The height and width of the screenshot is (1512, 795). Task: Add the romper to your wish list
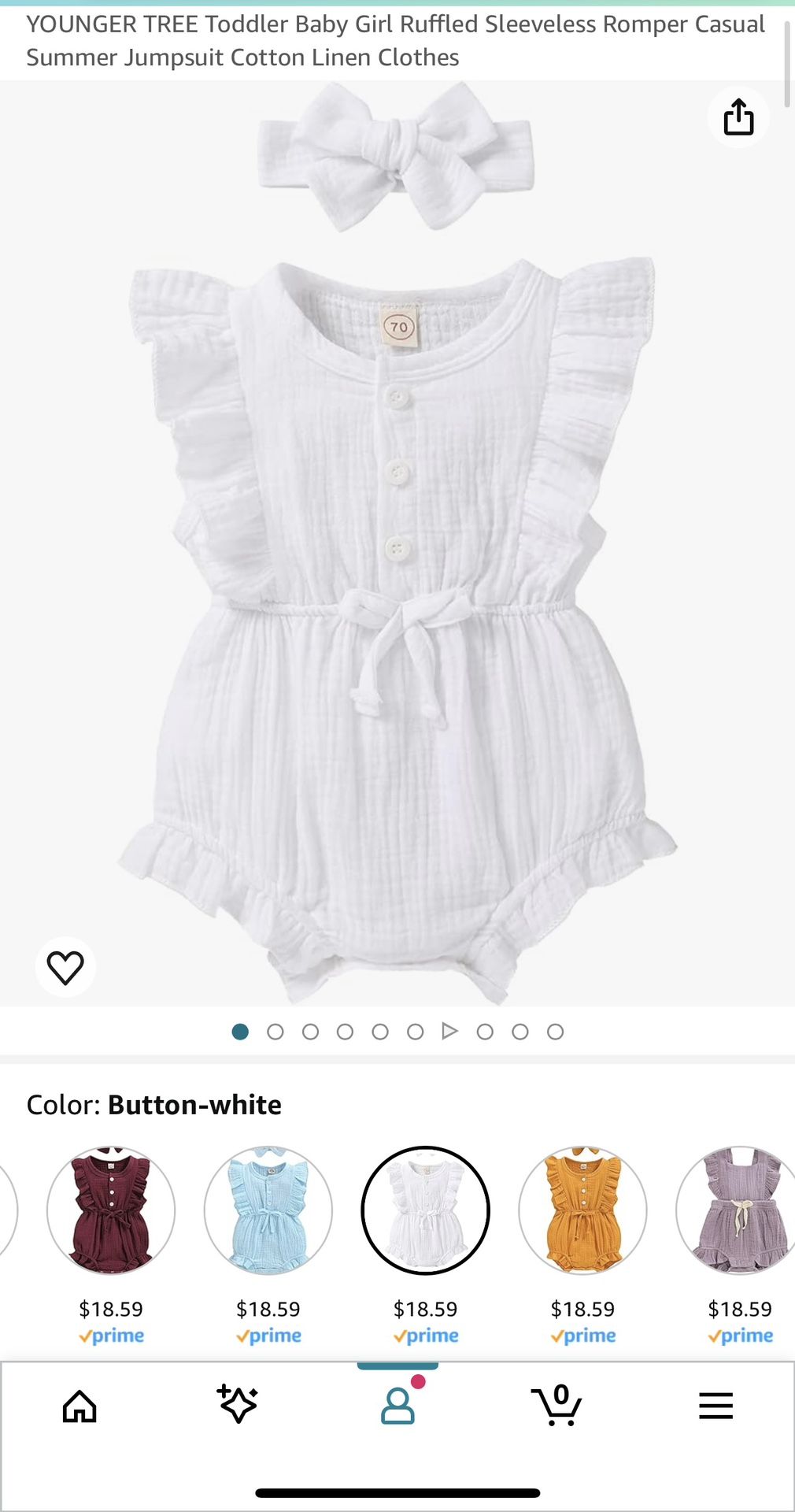pos(65,967)
